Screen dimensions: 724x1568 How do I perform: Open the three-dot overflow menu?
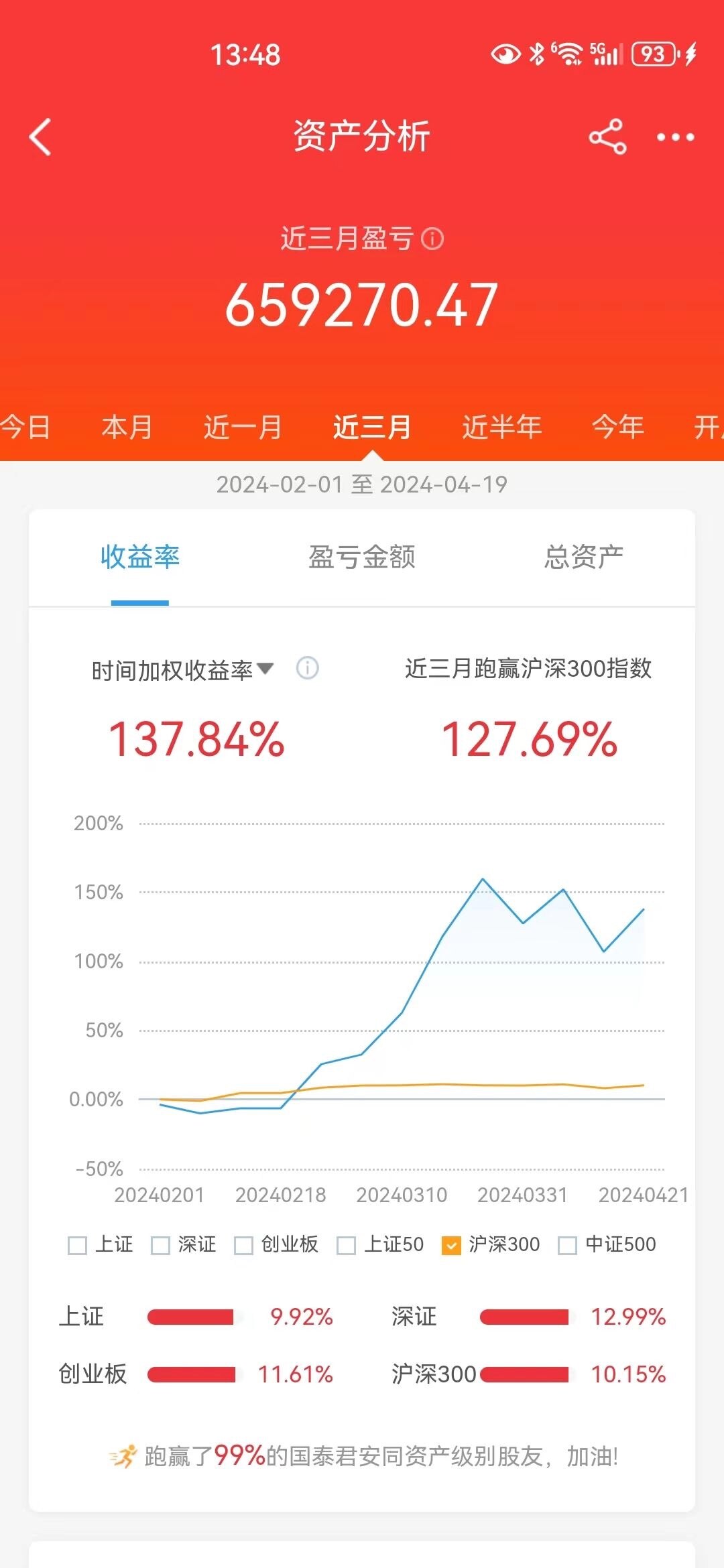[x=675, y=137]
